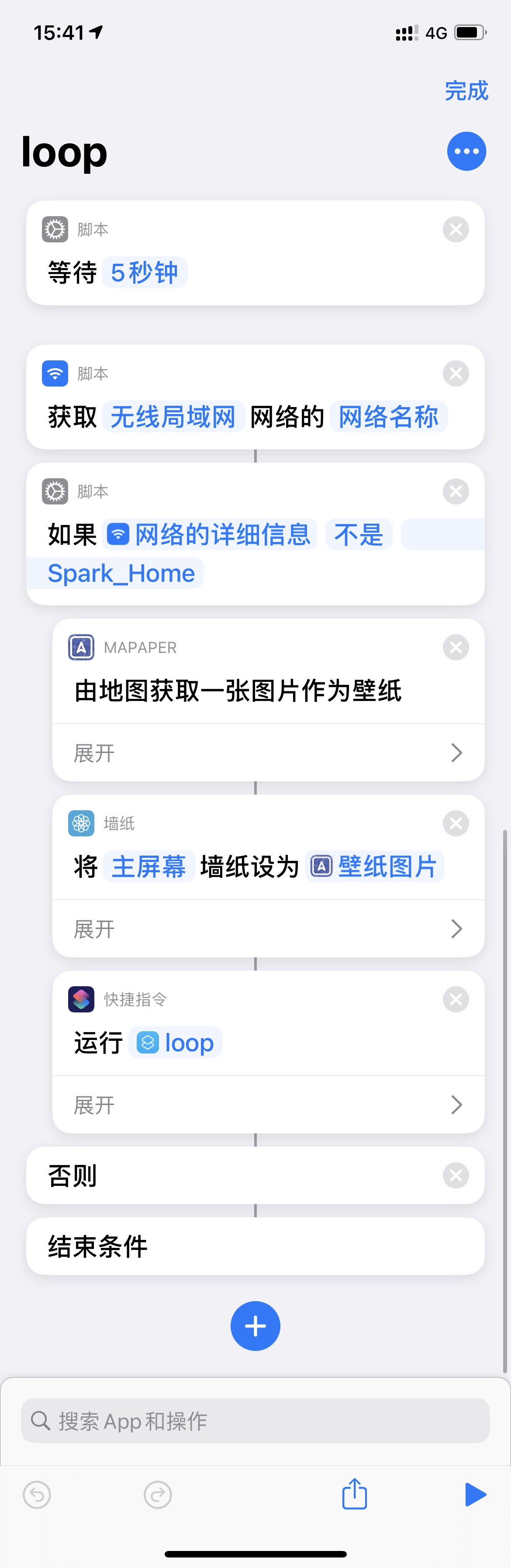
Task: Select the 无线局域网 network type parameter
Action: coord(173,417)
